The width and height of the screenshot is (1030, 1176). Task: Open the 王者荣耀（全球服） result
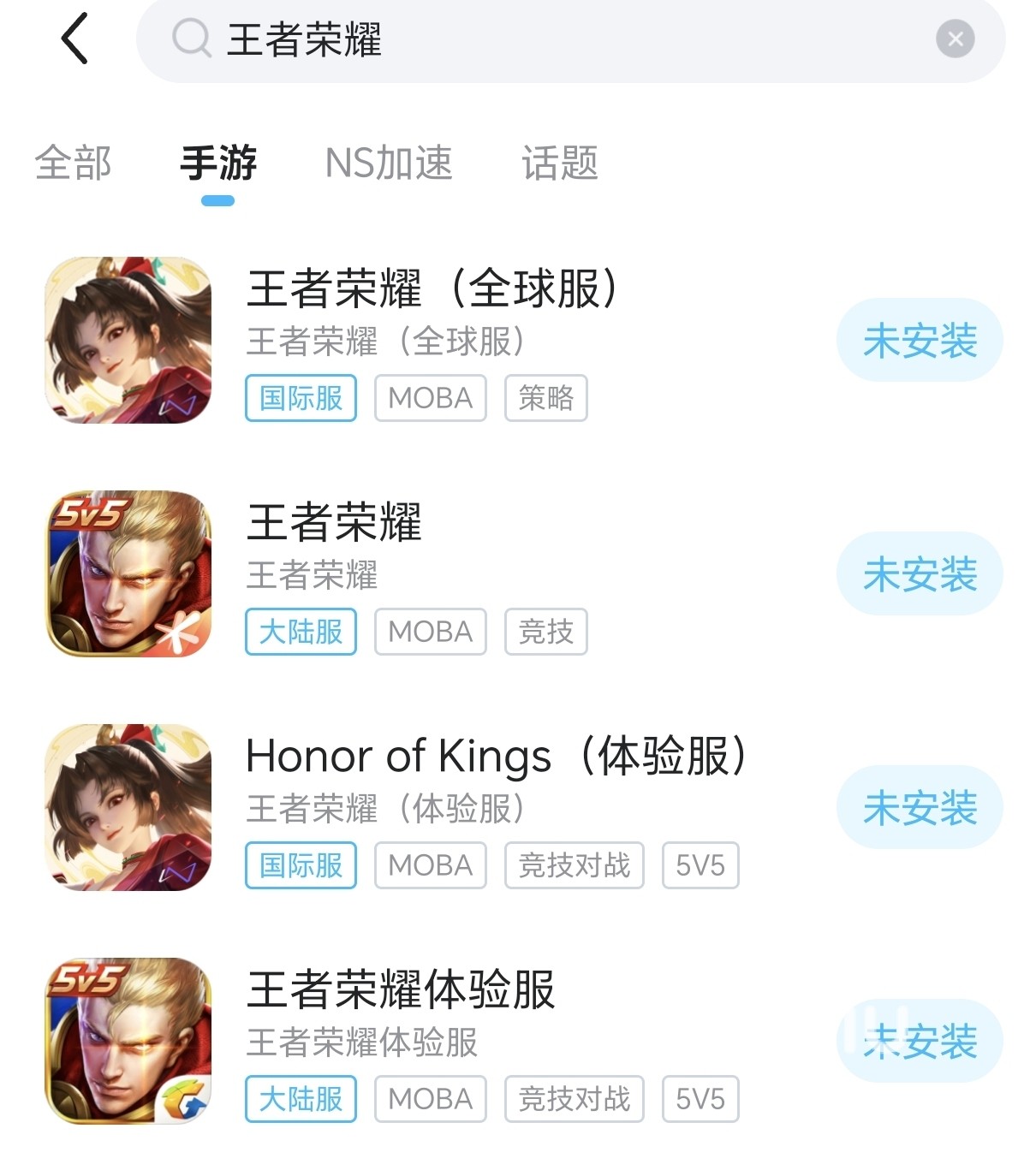432,288
